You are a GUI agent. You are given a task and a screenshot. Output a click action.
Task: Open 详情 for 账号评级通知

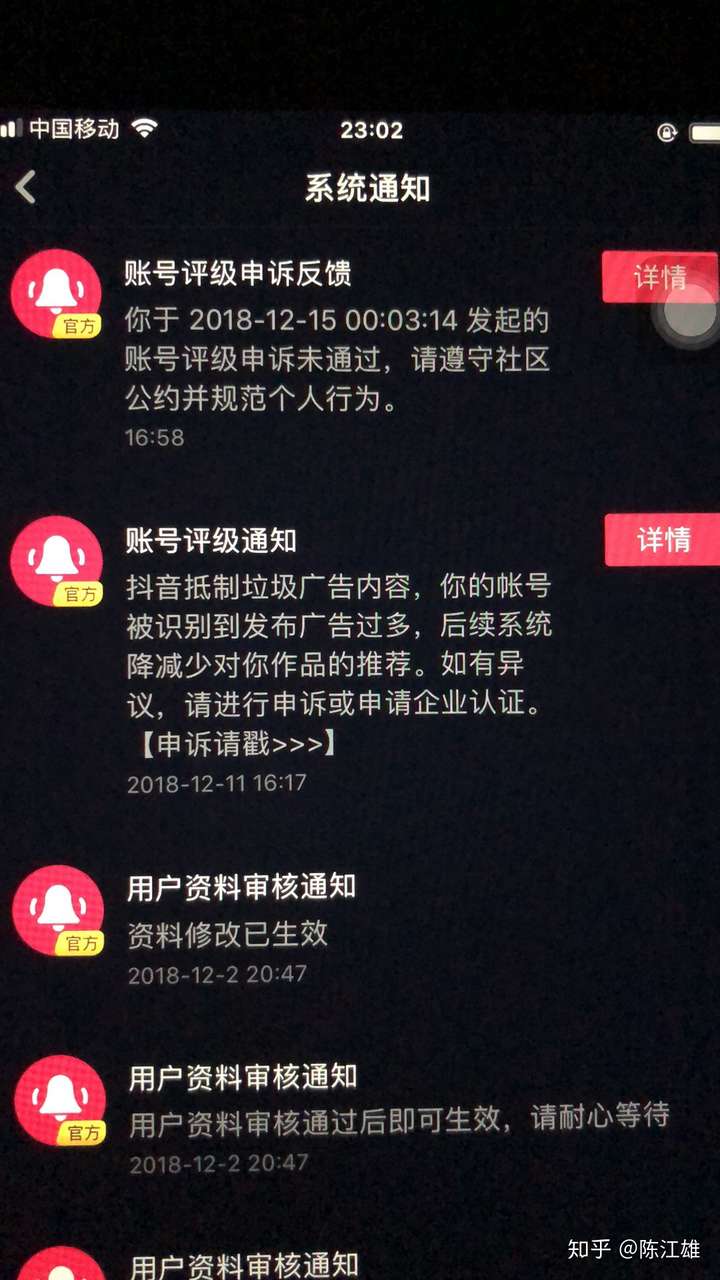coord(662,540)
